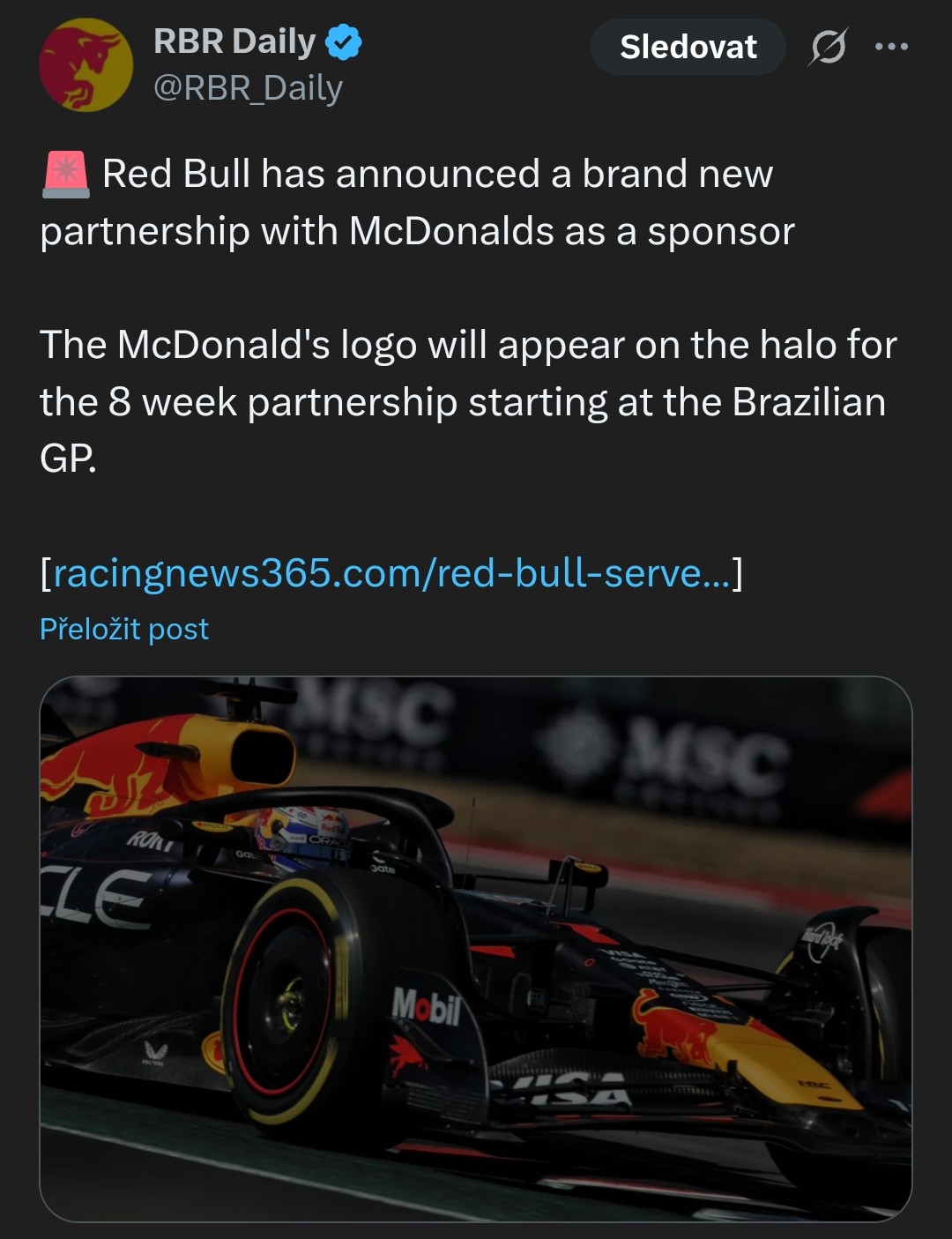Open the racingnews365.com article link
952x1239 pixels.
391,573
